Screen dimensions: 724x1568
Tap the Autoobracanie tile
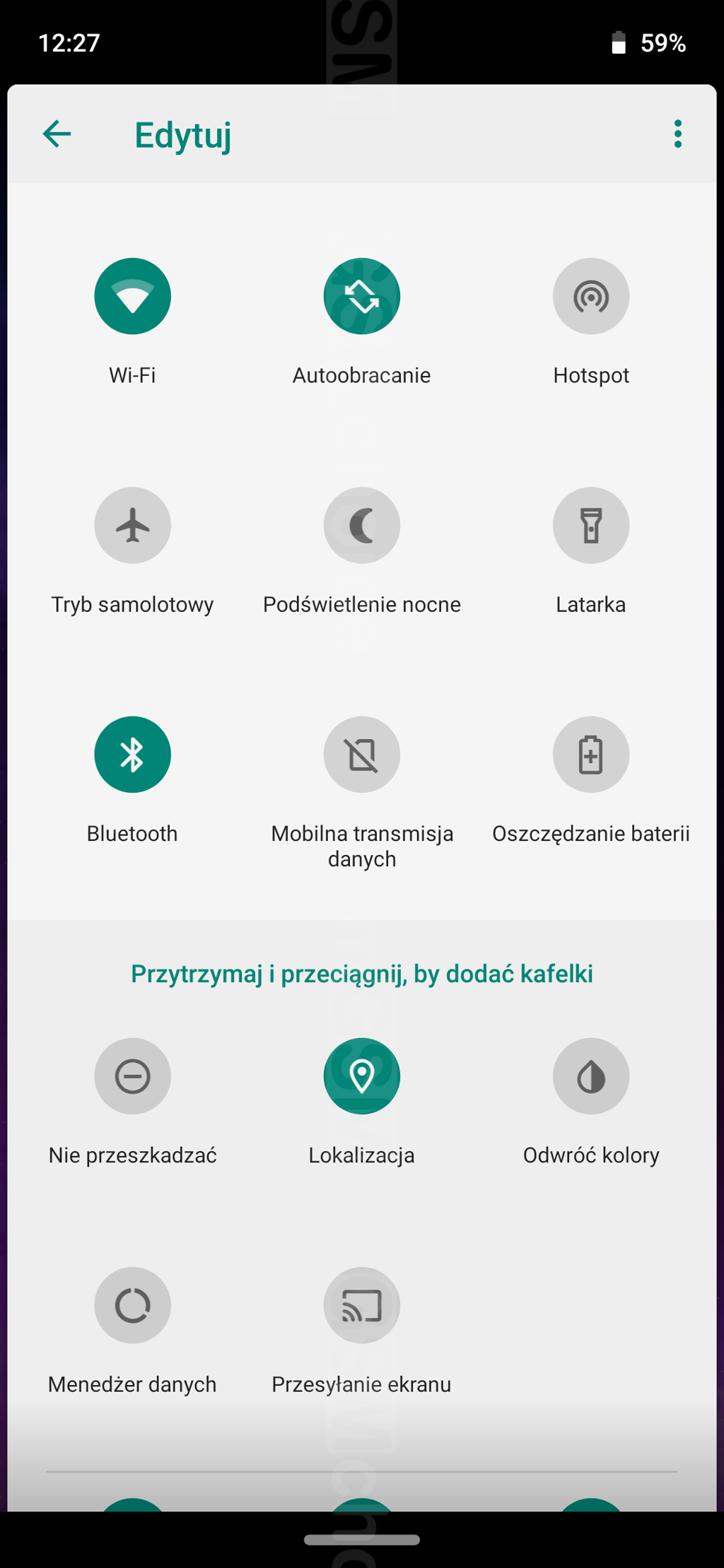click(361, 296)
